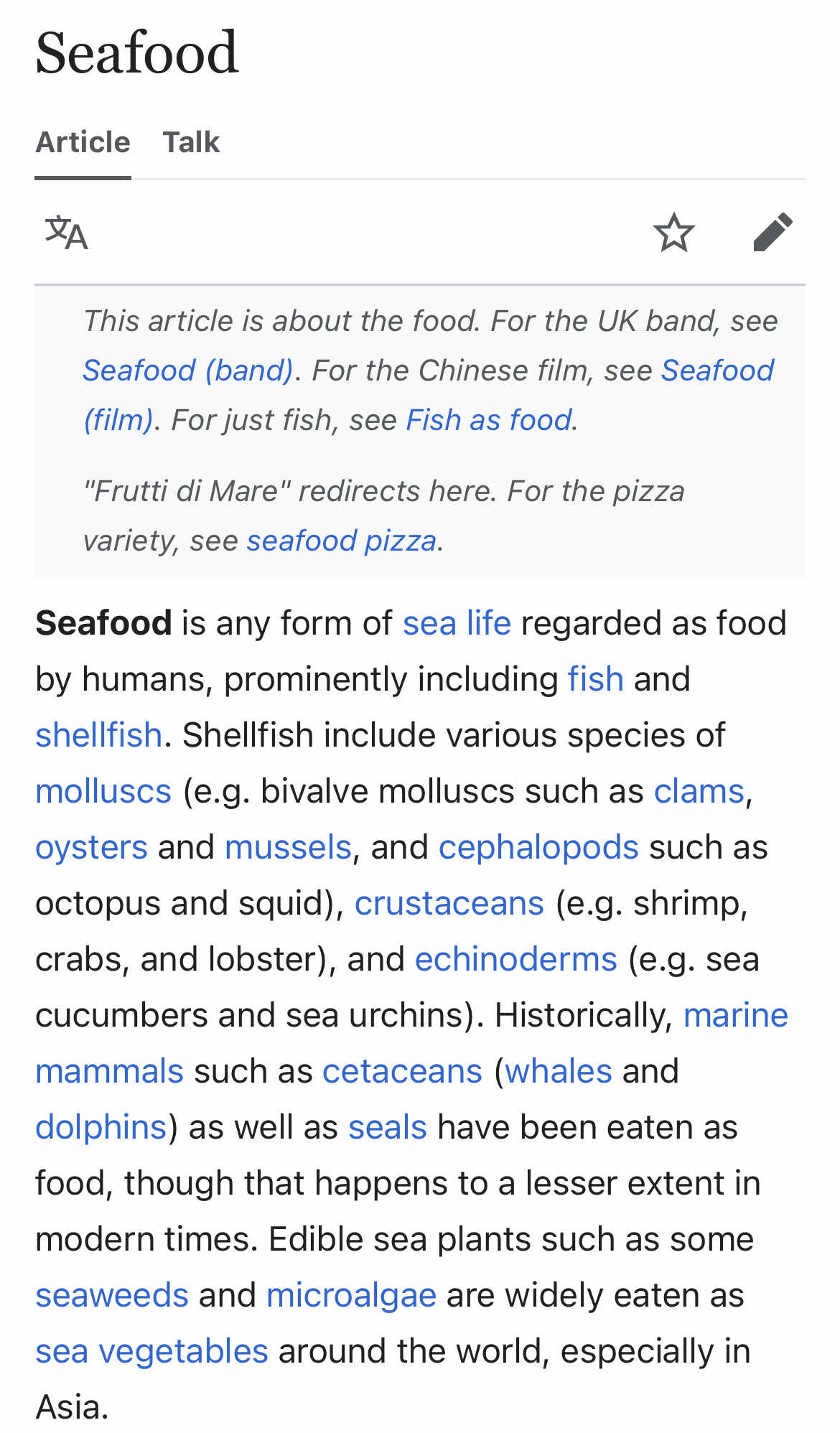Viewport: 840px width, 1433px height.
Task: Follow the oysters link
Action: [92, 847]
